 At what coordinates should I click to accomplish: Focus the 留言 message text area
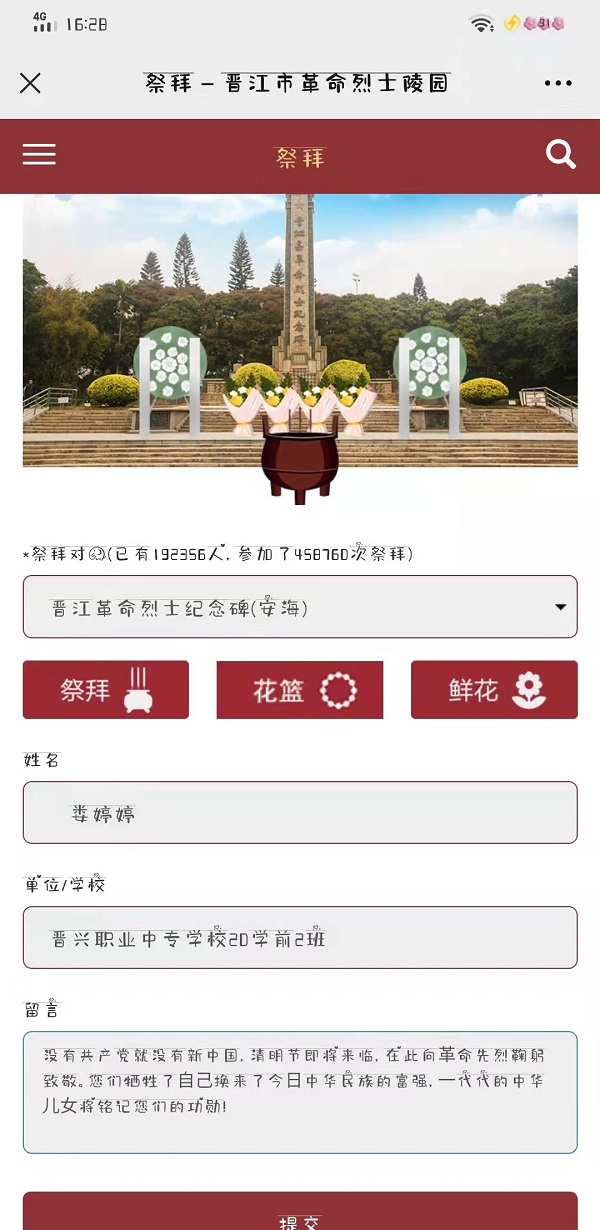pos(300,1092)
